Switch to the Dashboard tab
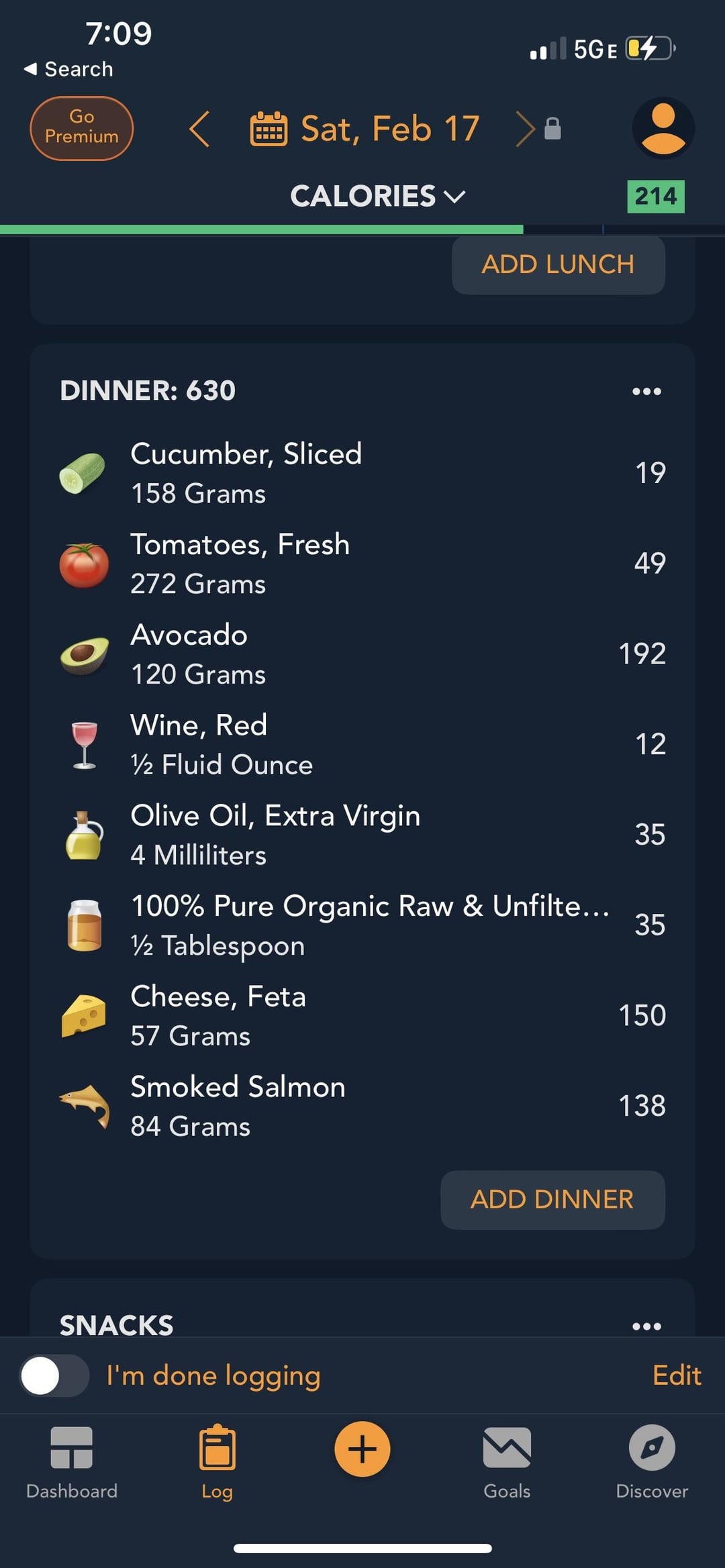 [72, 1463]
